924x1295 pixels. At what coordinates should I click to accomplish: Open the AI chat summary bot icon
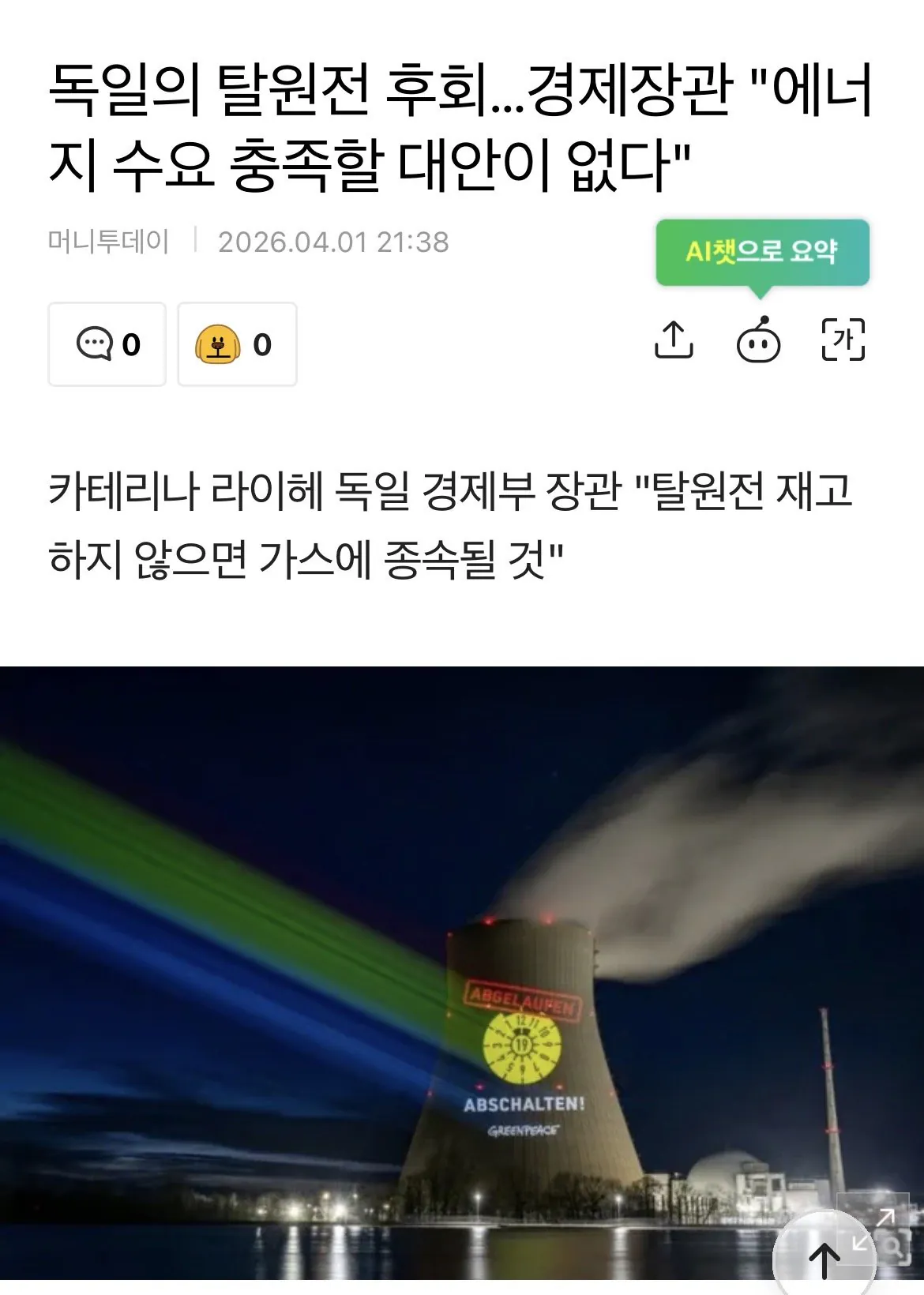coord(758,341)
